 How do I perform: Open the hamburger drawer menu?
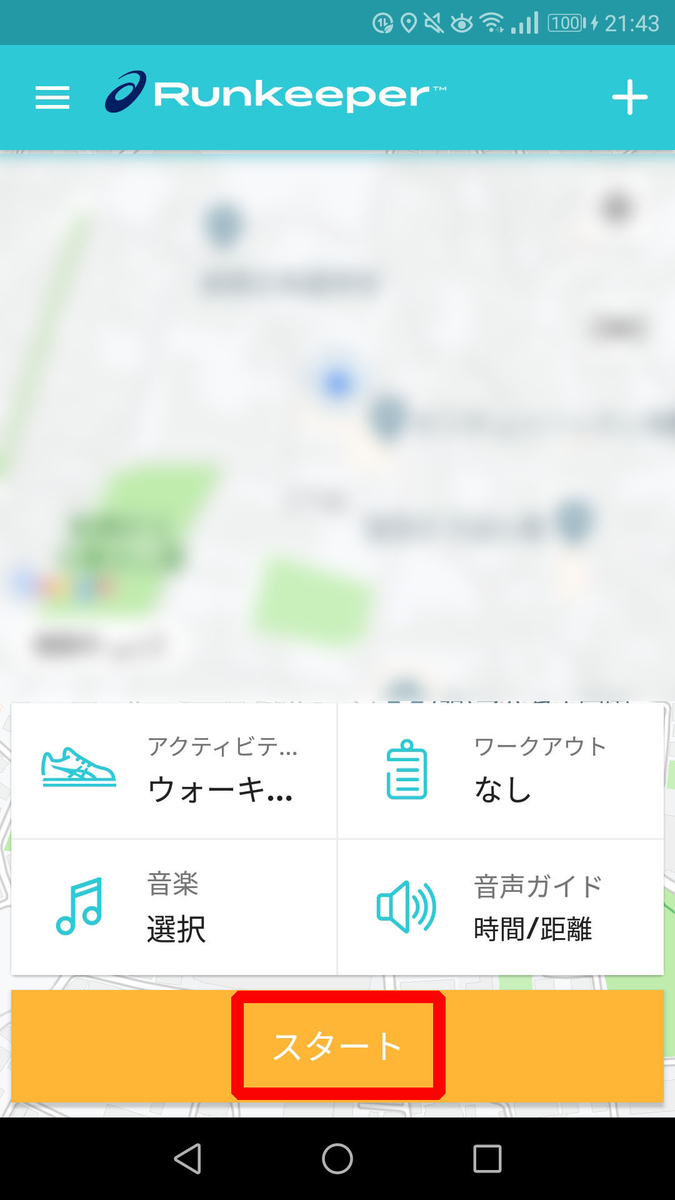point(52,97)
